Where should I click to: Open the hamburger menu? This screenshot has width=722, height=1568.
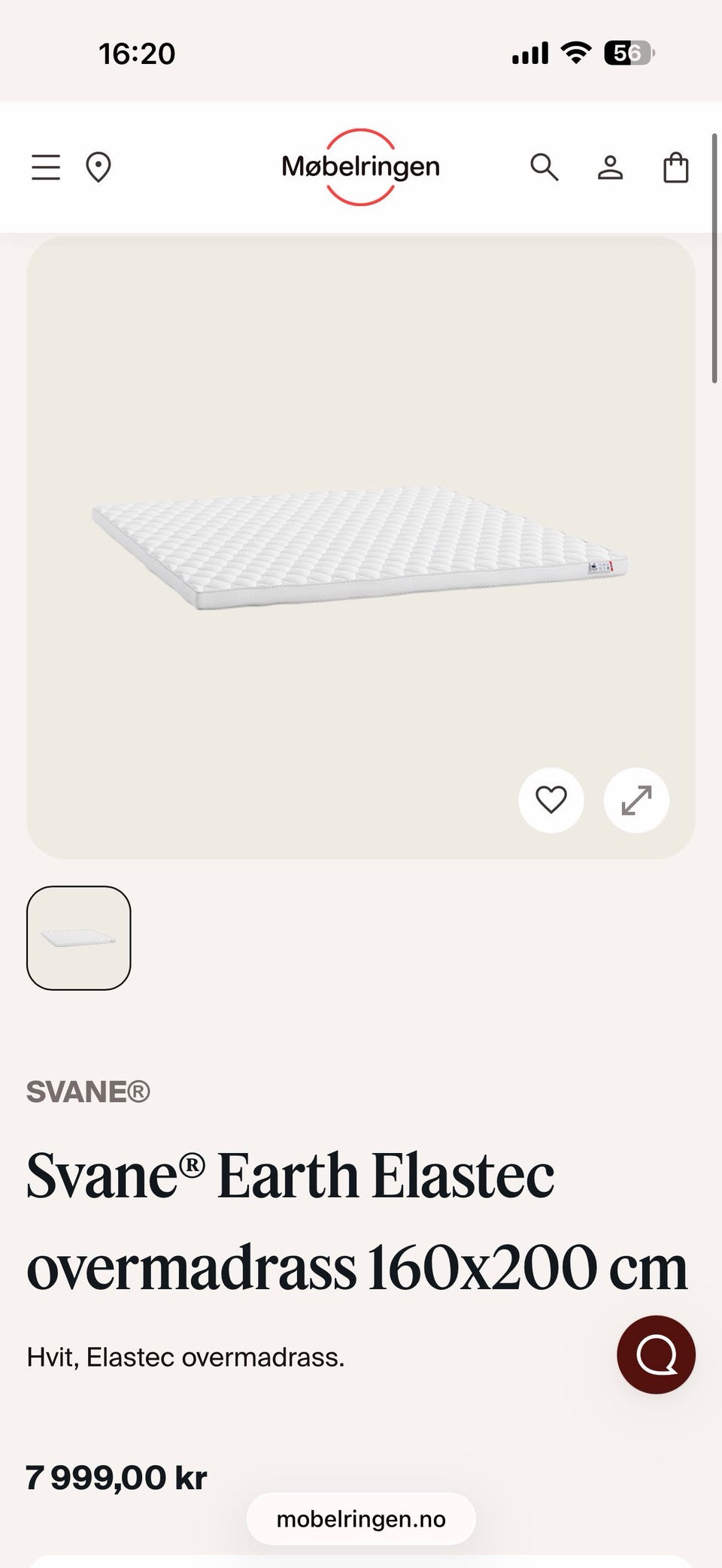[46, 167]
